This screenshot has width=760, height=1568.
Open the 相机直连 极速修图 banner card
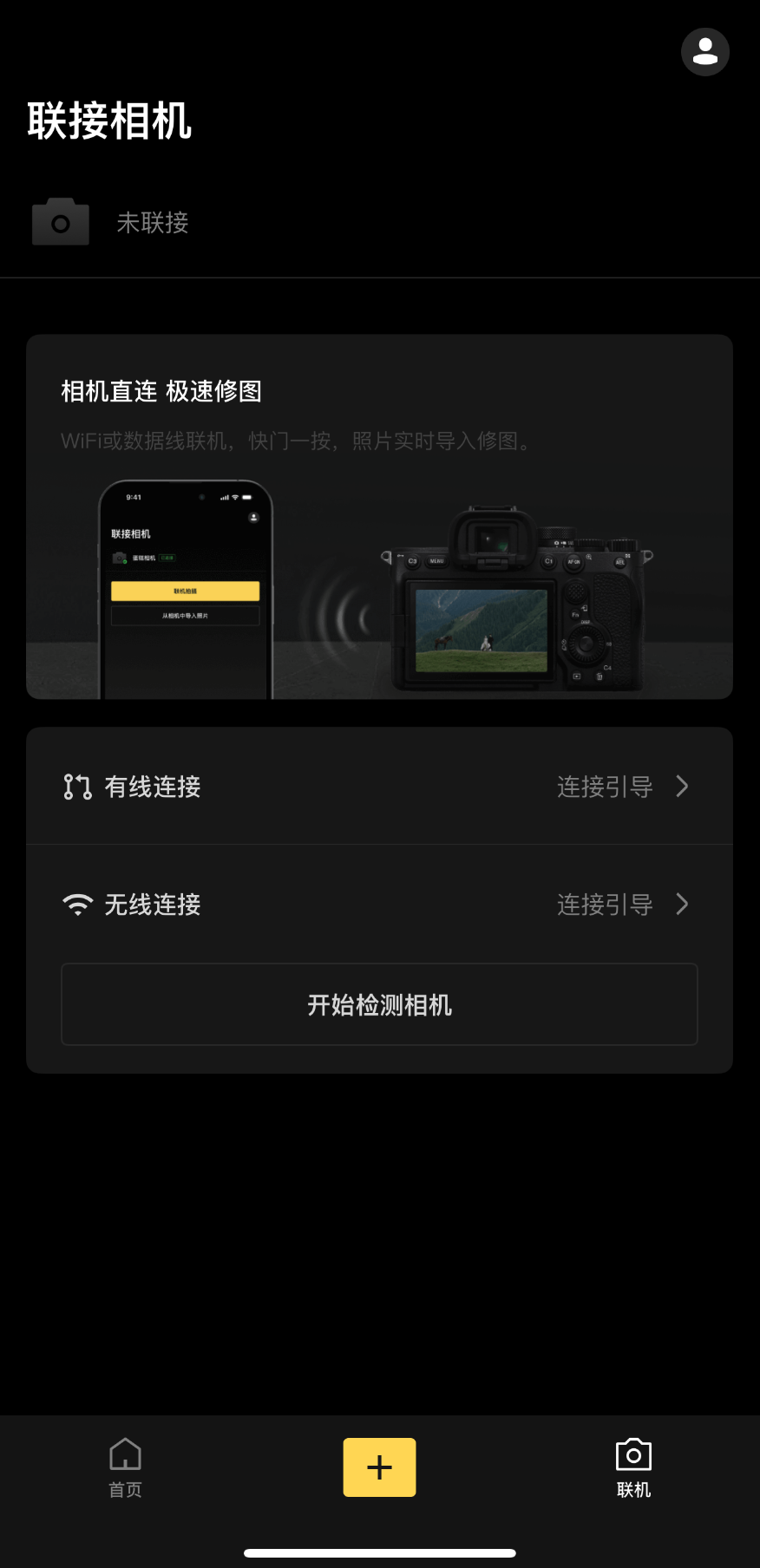click(379, 517)
